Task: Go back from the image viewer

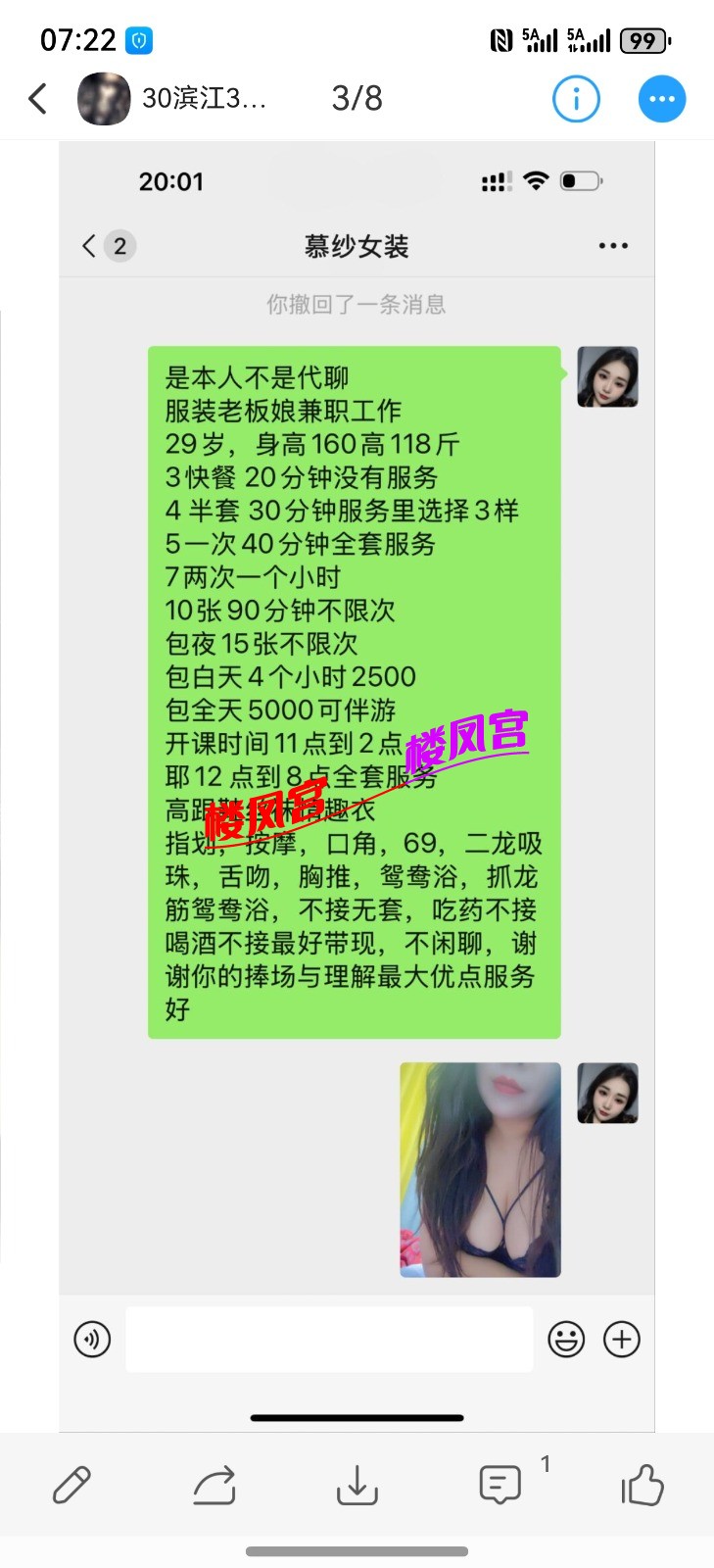Action: coord(37,98)
